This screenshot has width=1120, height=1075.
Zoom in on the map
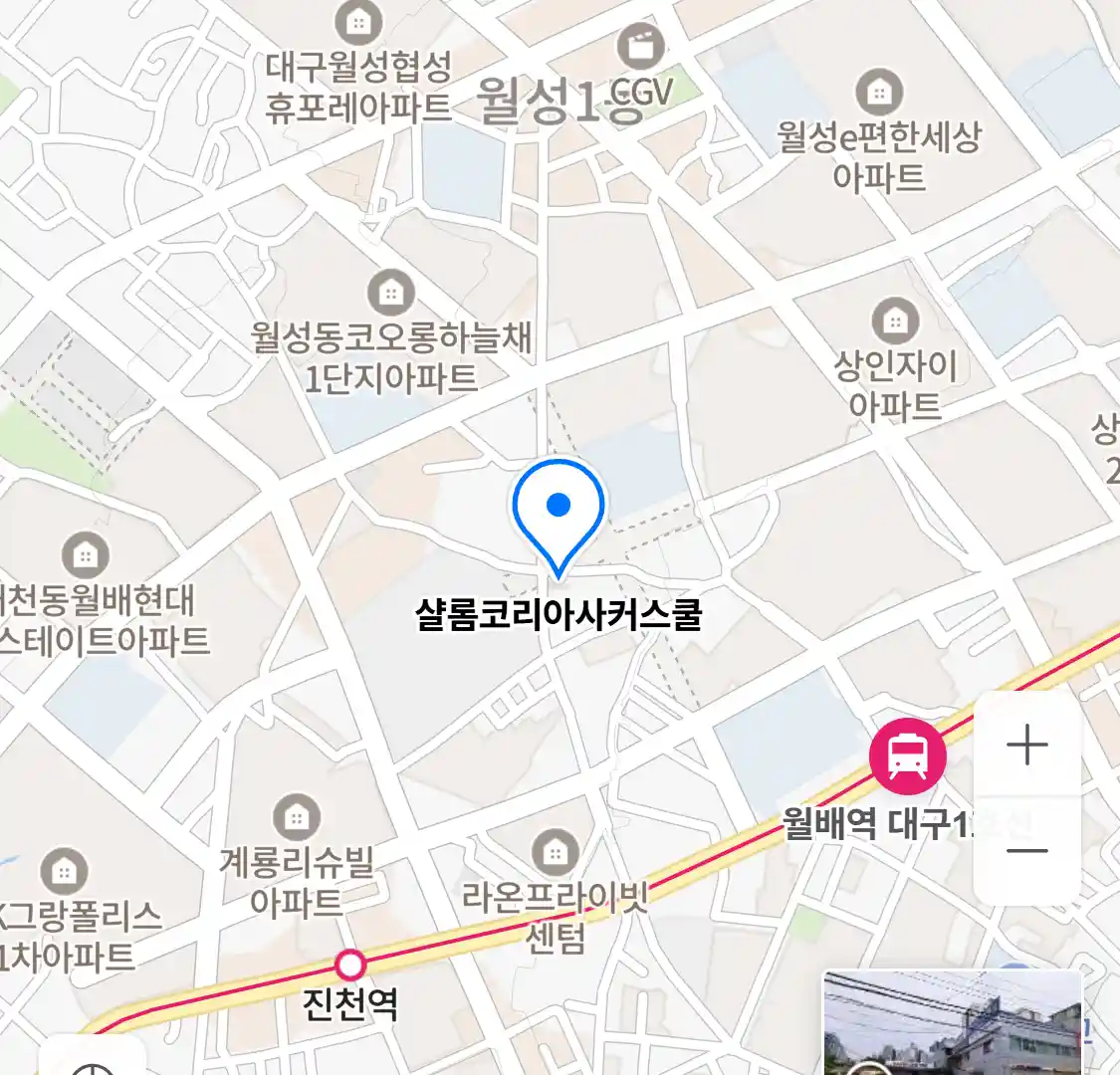point(1026,746)
